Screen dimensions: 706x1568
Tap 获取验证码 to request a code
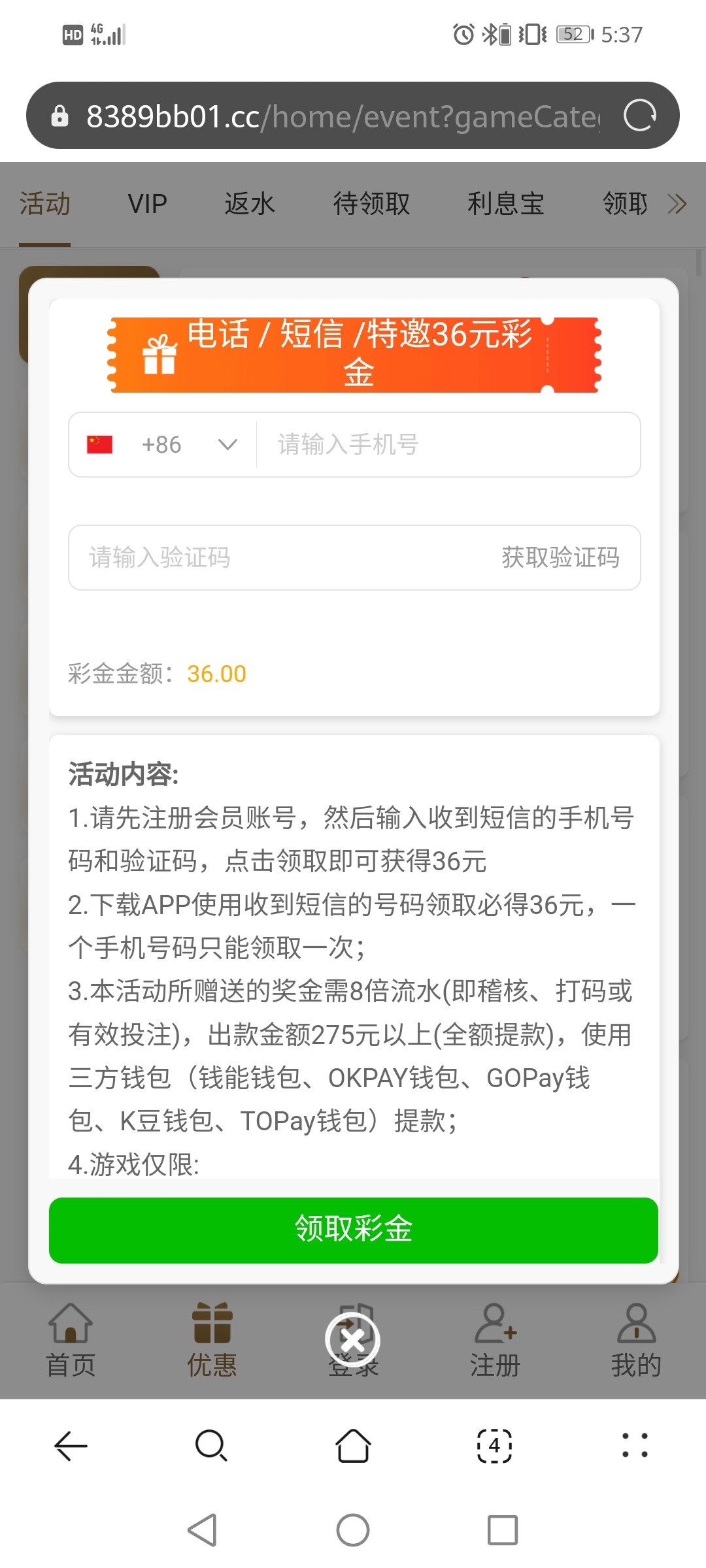point(560,558)
